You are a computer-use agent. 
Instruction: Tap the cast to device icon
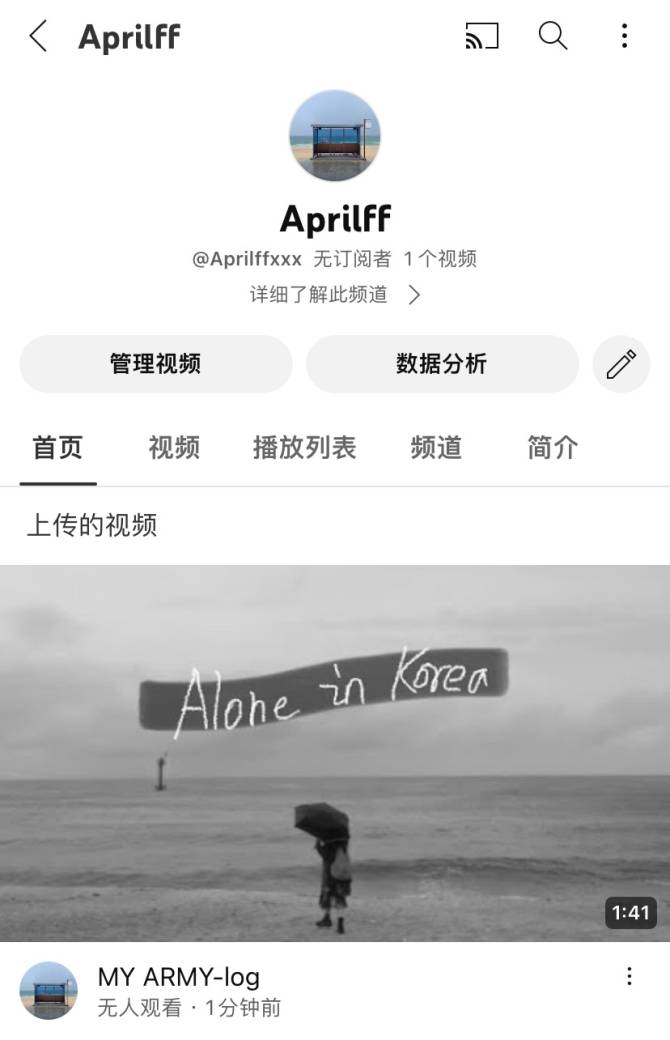point(482,37)
